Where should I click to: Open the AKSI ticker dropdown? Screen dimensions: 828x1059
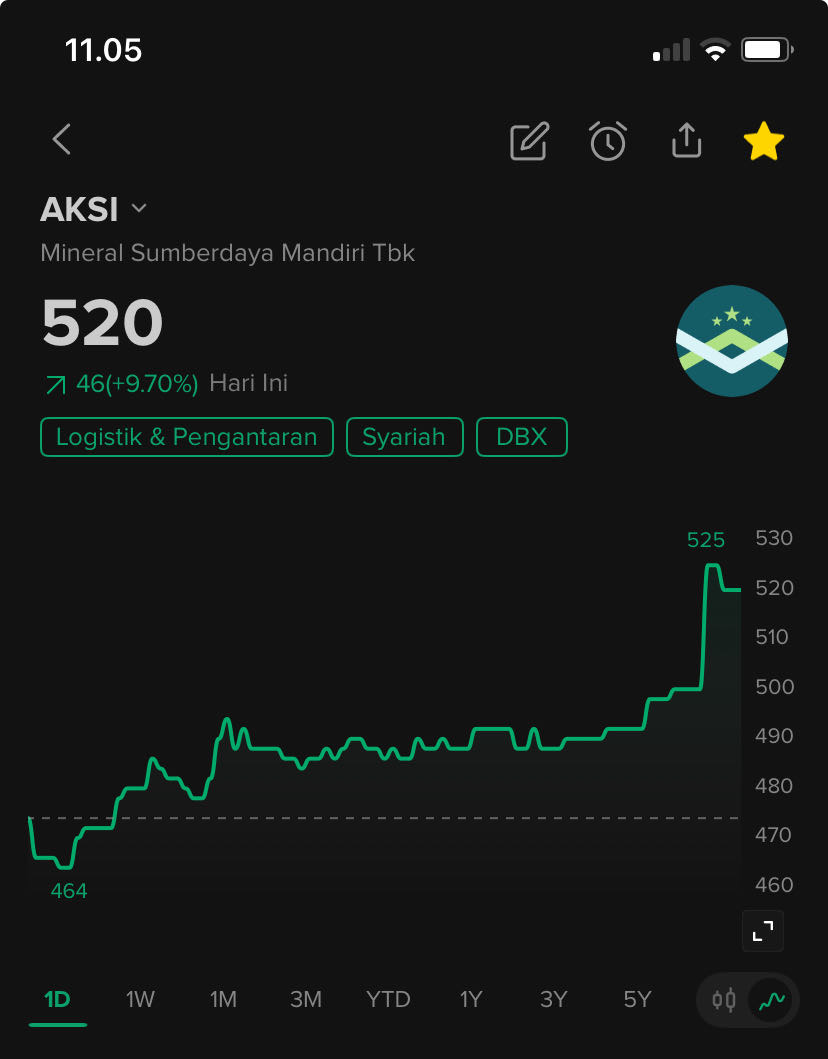[96, 208]
